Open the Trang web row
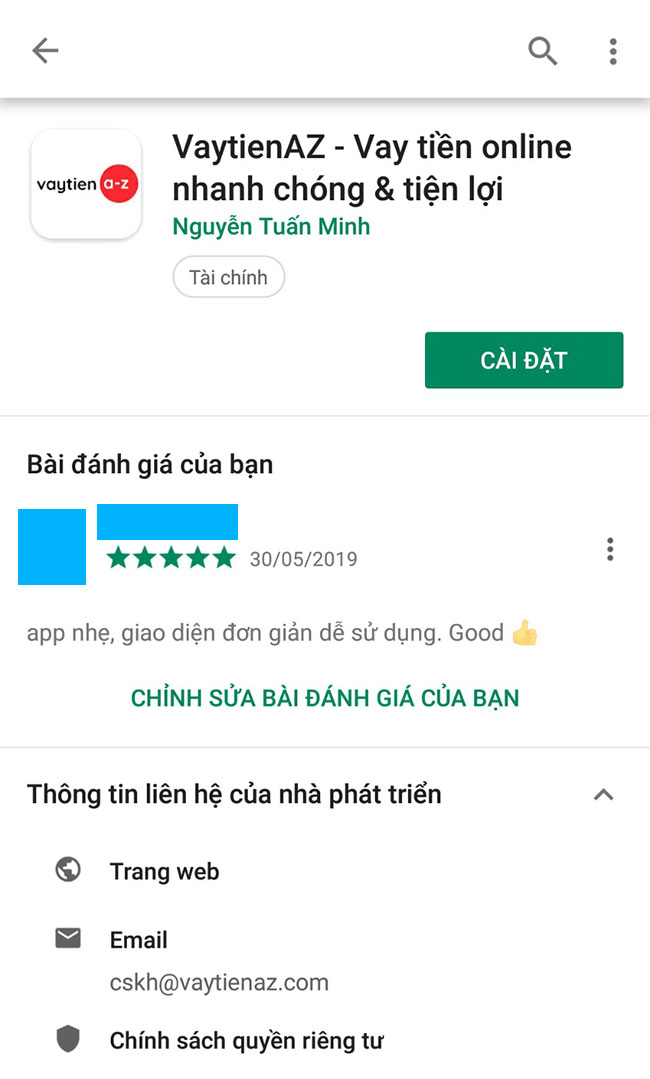The image size is (650, 1079). click(x=164, y=871)
